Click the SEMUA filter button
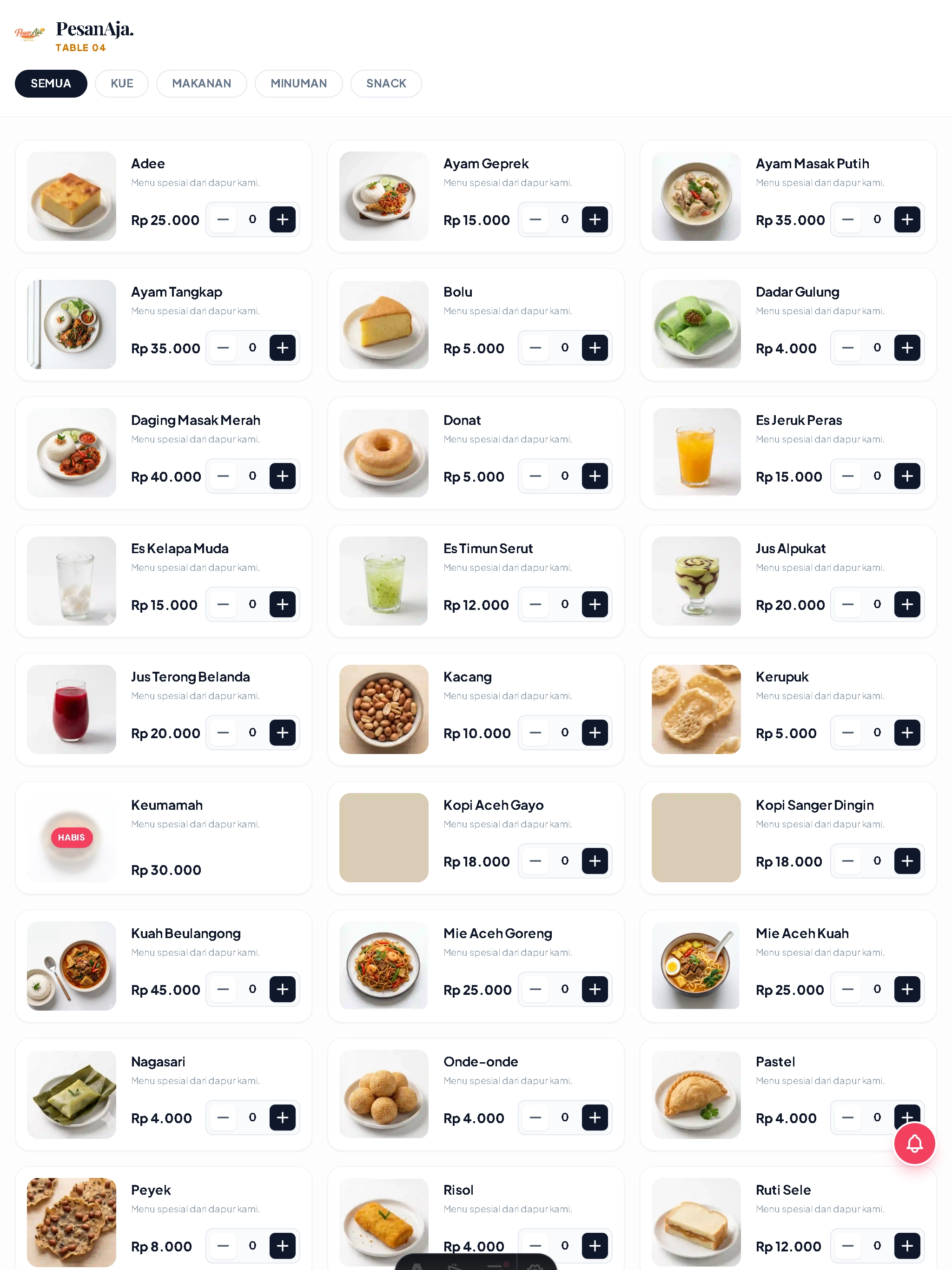 (51, 83)
